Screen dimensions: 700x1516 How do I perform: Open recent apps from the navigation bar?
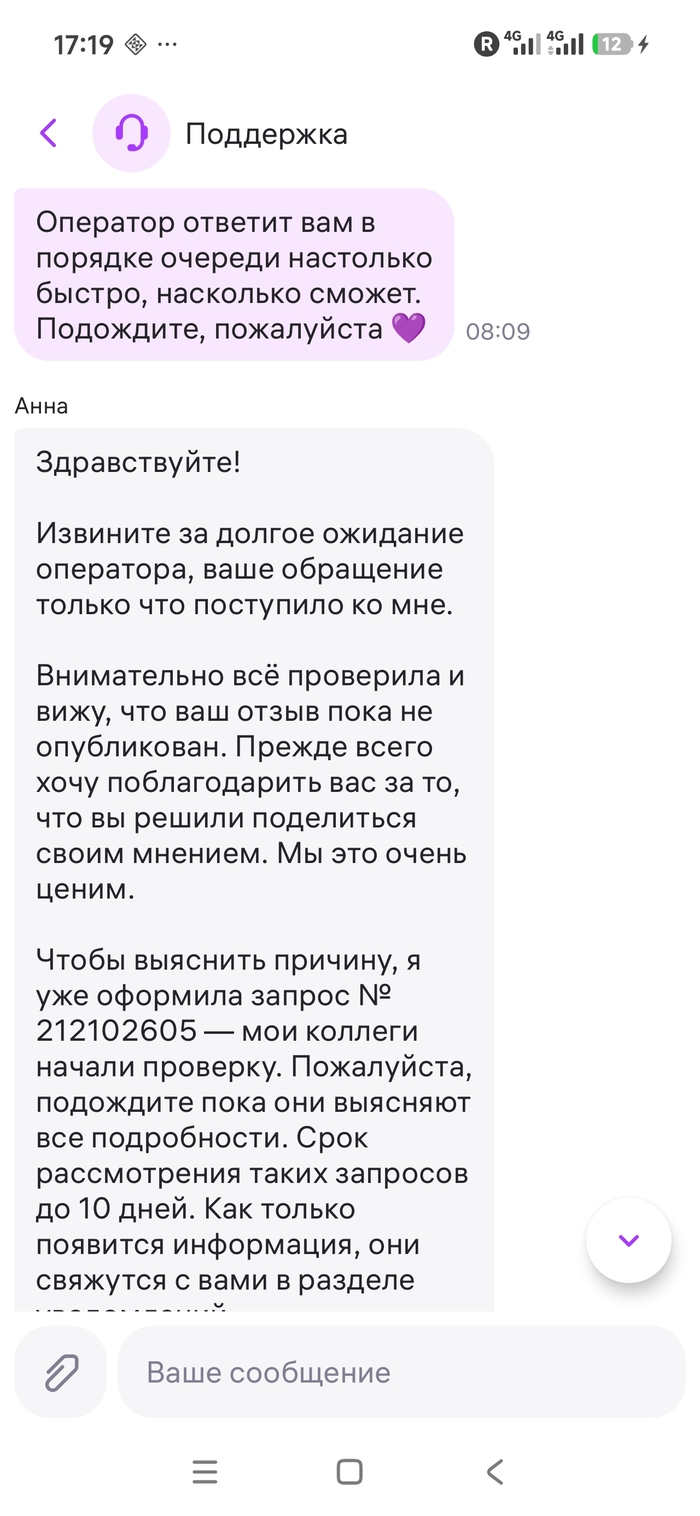click(x=205, y=1472)
